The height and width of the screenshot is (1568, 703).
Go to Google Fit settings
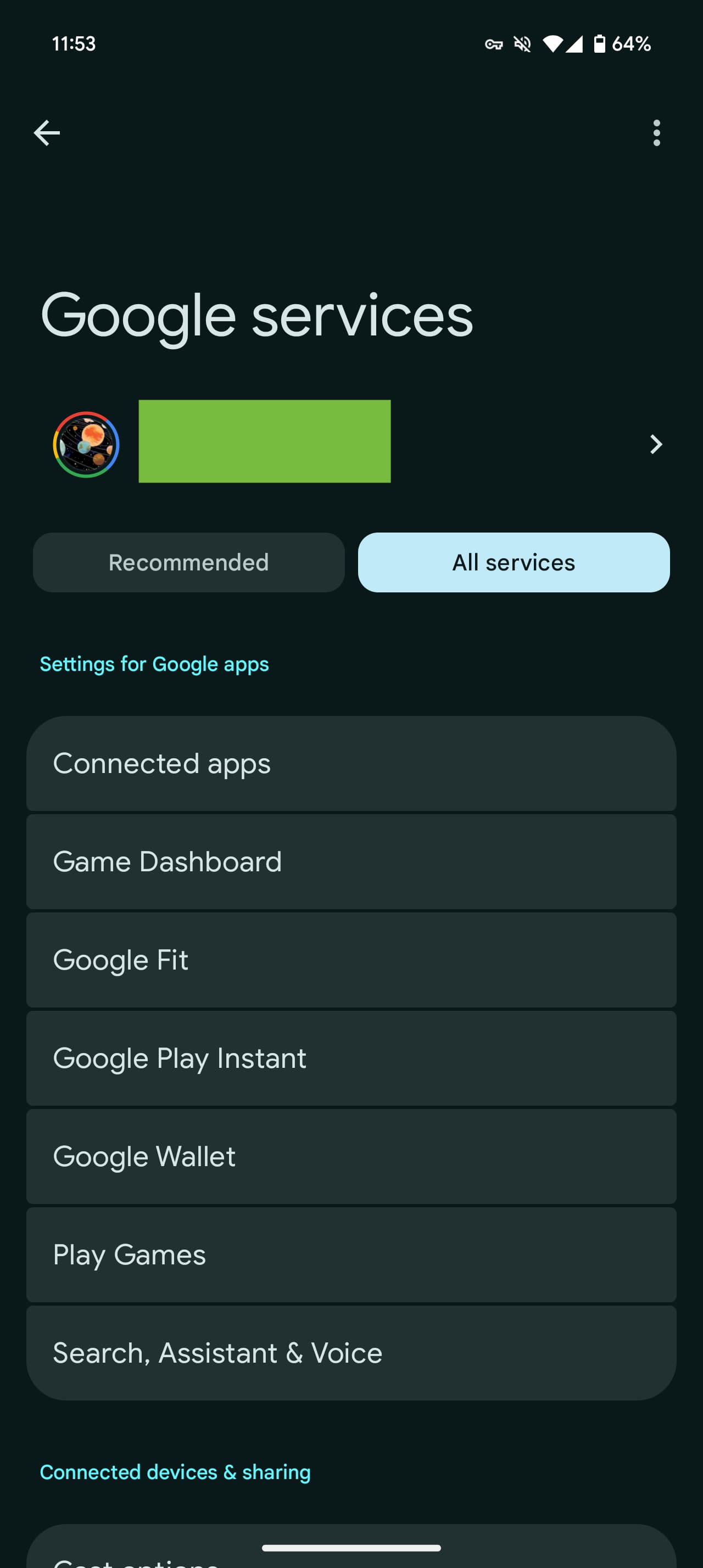[351, 960]
